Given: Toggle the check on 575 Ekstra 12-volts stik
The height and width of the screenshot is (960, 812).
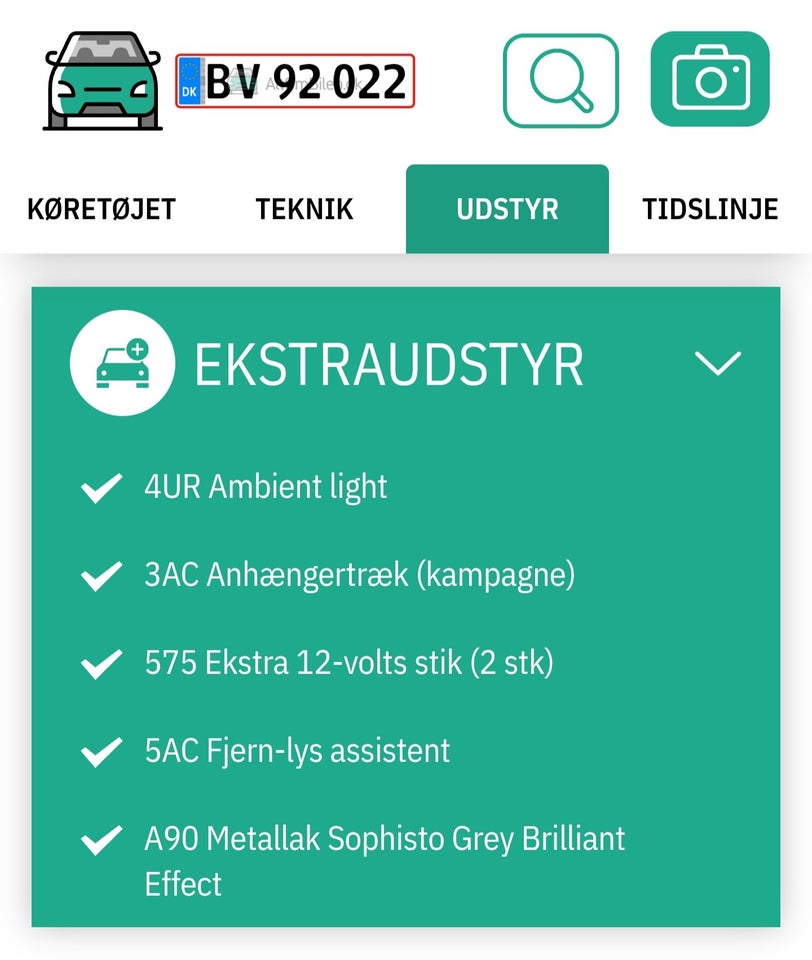Looking at the screenshot, I should click(x=101, y=662).
